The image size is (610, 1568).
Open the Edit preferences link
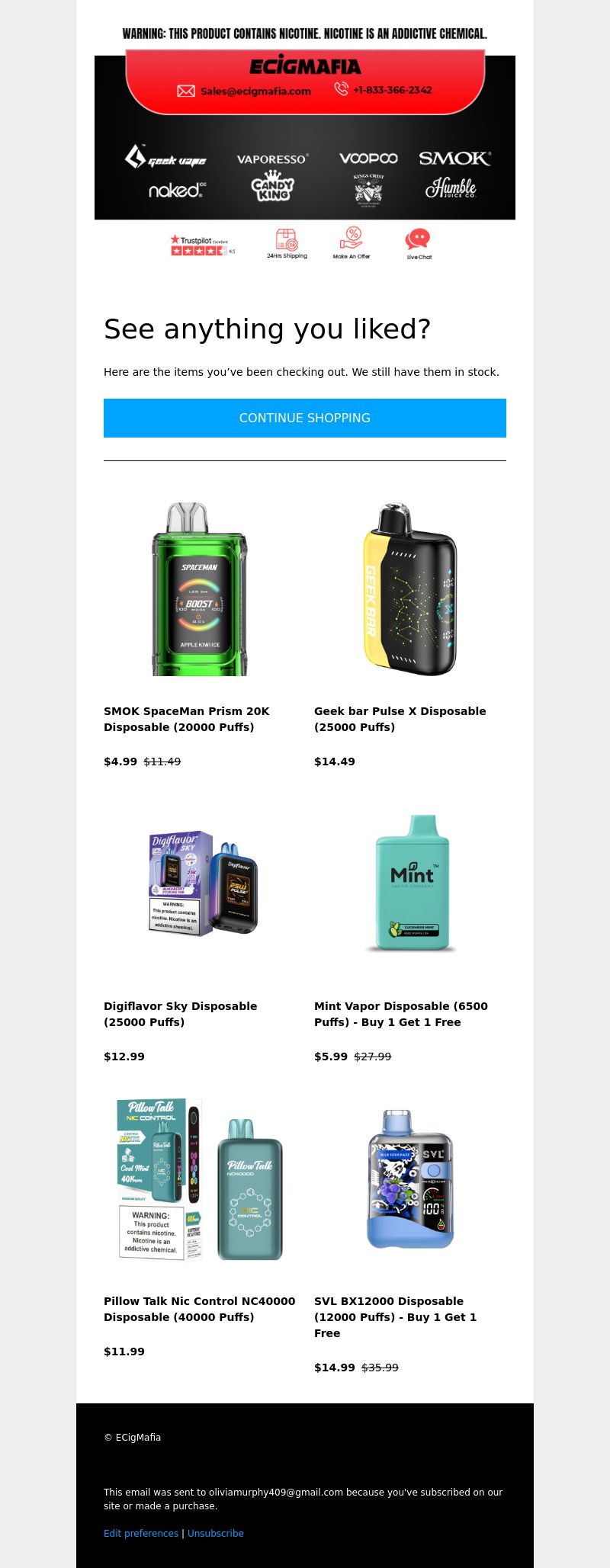pyautogui.click(x=141, y=1533)
